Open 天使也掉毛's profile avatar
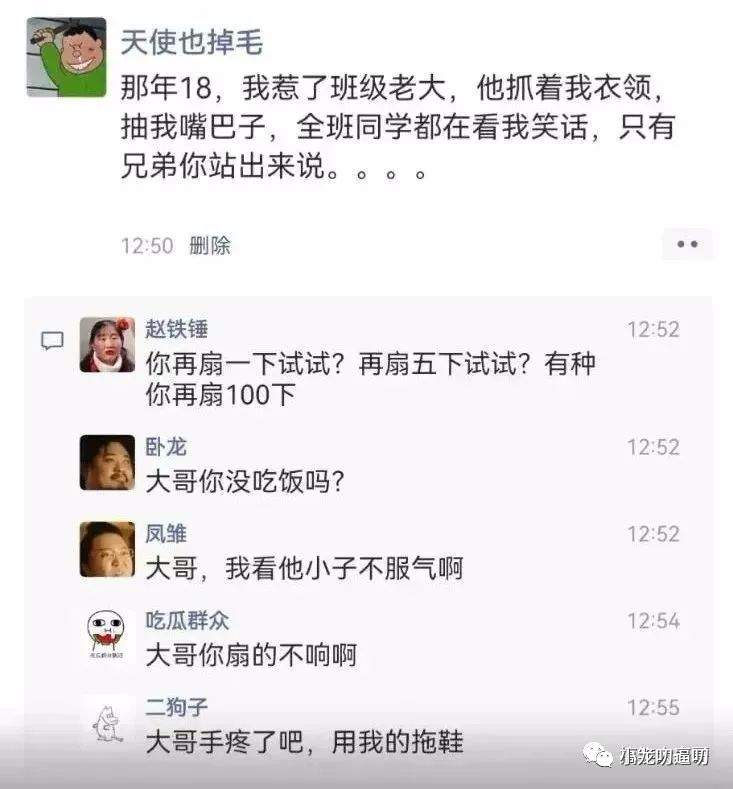Screen dimensions: 733x789 [x=66, y=57]
